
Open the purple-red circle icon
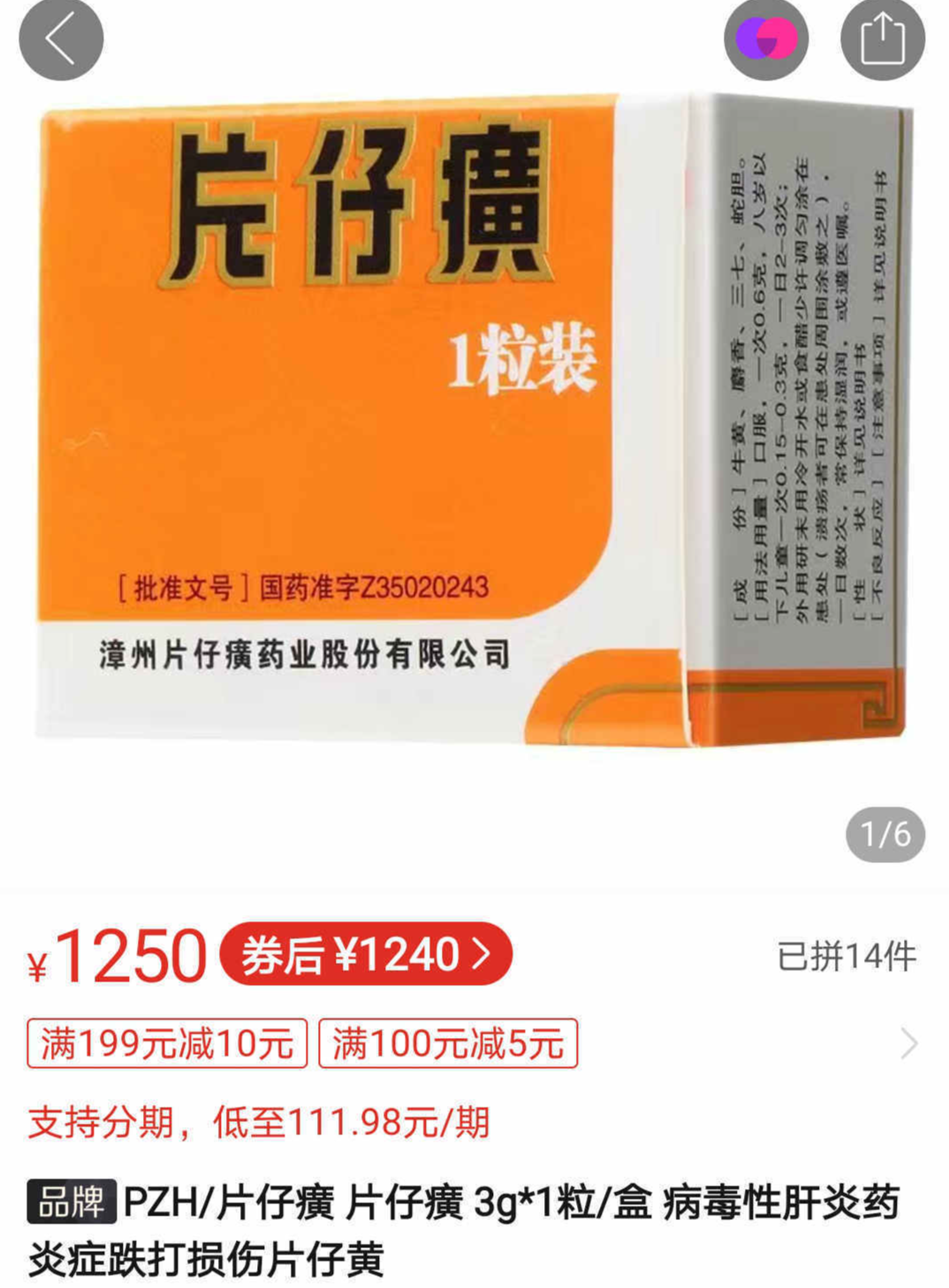(766, 40)
